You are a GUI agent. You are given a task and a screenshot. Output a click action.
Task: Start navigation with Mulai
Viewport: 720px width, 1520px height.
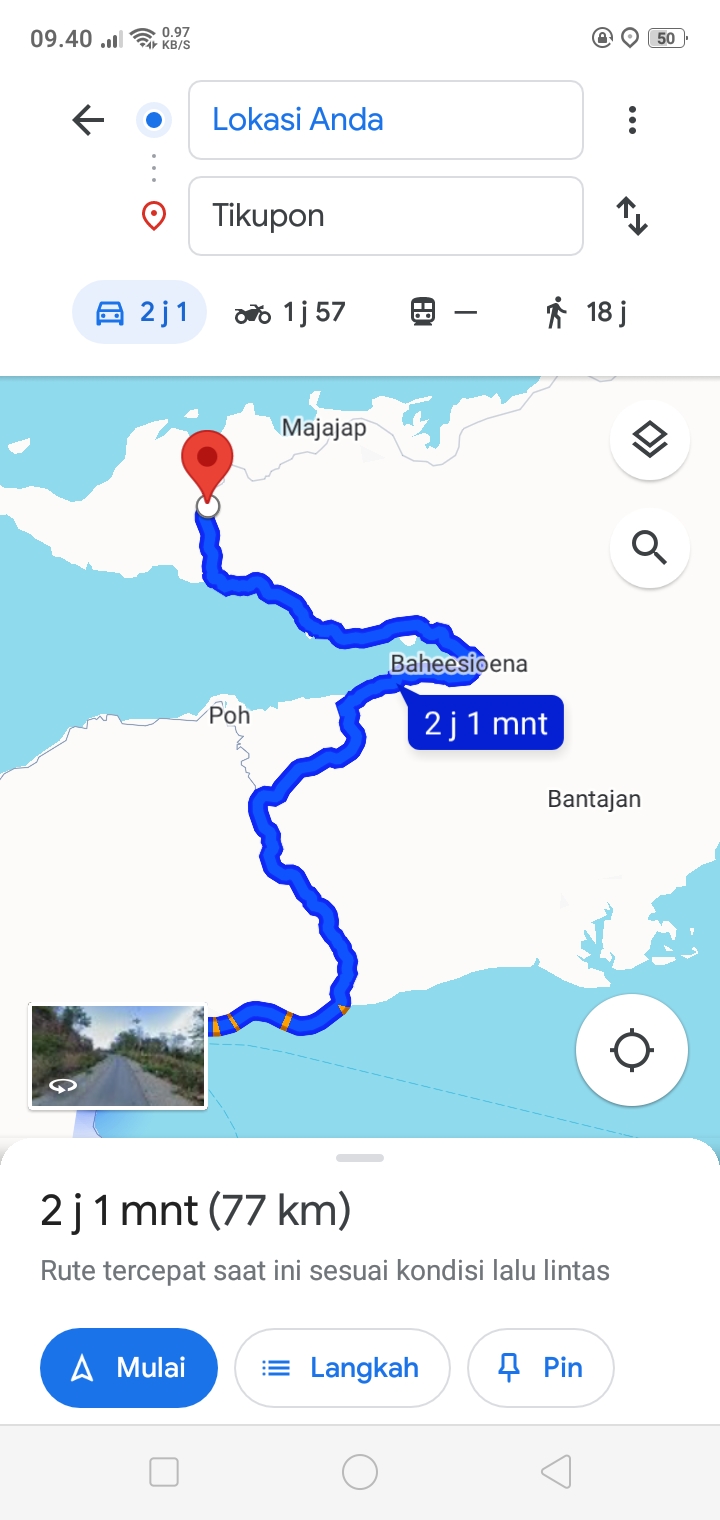[x=129, y=1368]
